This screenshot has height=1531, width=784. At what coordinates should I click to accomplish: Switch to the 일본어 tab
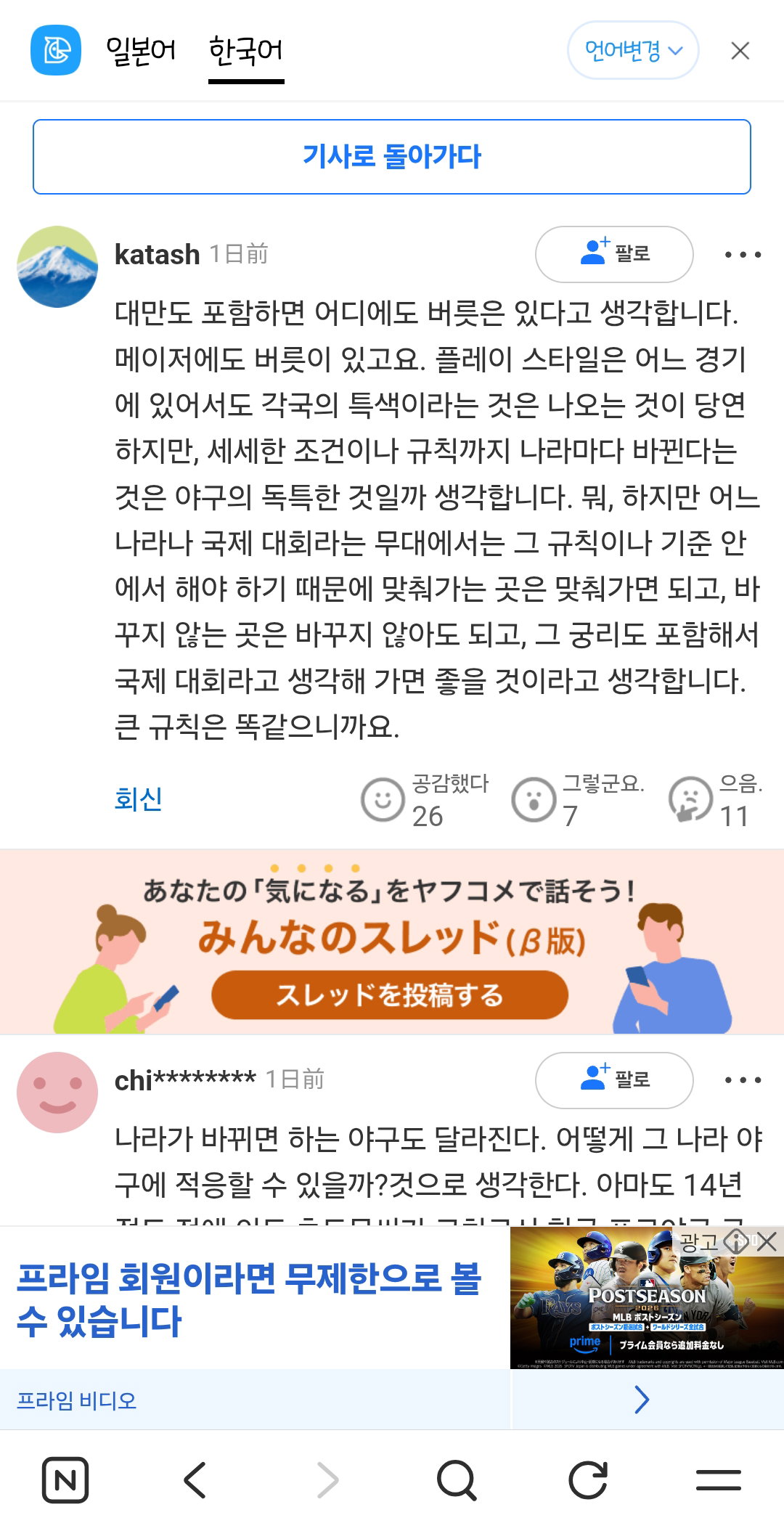(x=141, y=50)
